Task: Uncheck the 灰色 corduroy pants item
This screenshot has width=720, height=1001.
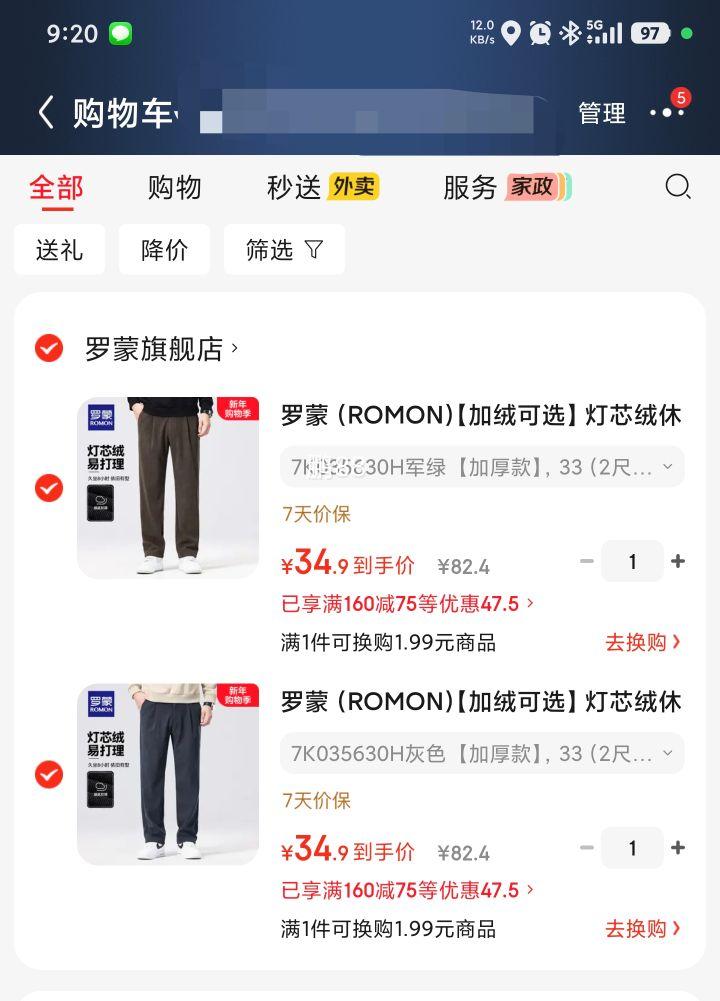Action: point(46,775)
